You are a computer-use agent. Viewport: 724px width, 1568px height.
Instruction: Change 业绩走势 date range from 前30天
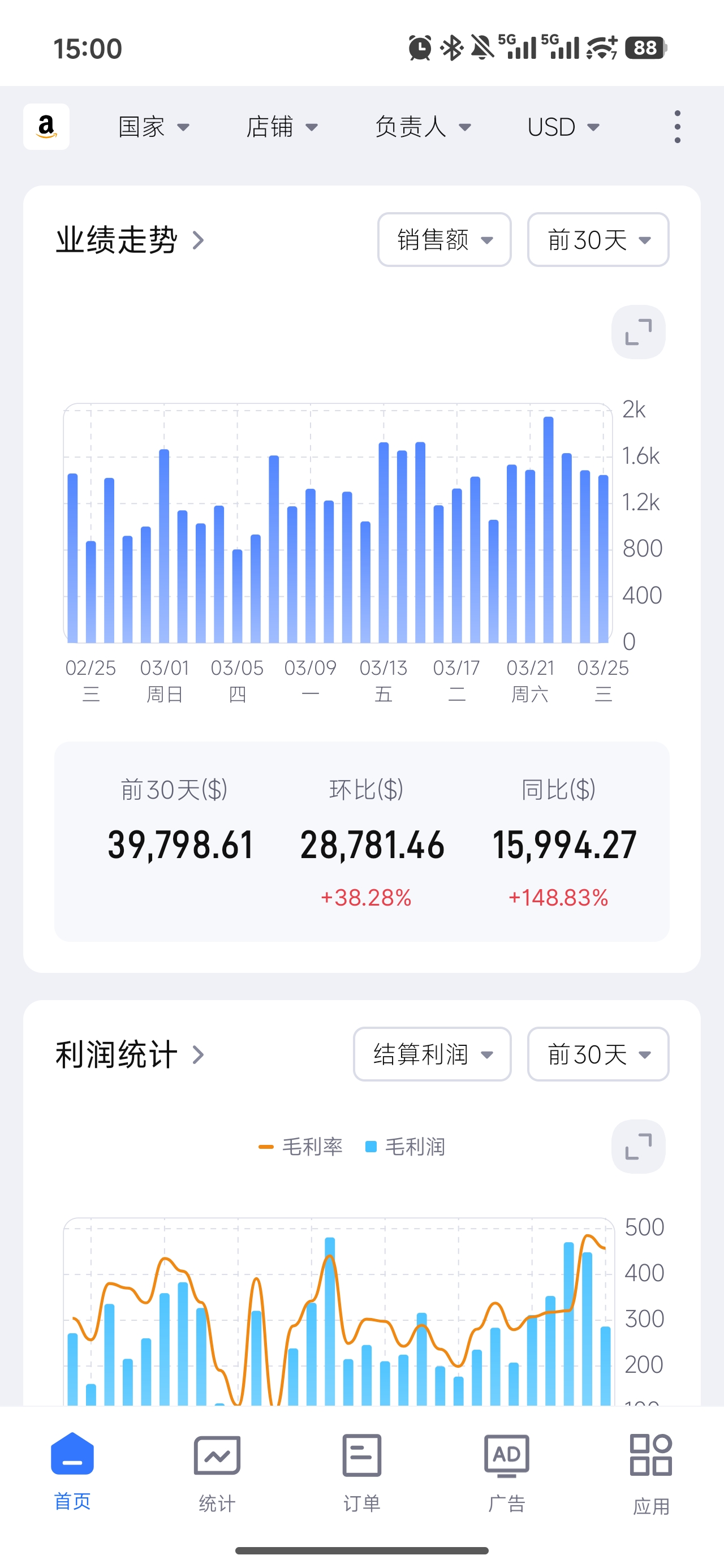(x=597, y=240)
